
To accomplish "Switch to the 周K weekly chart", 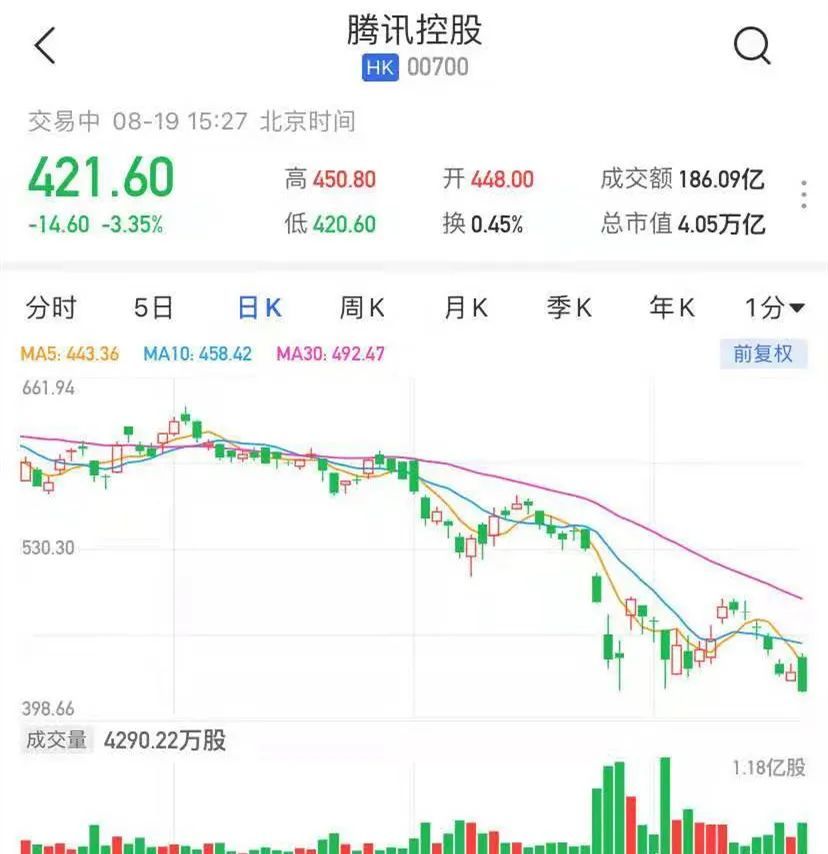I will click(361, 308).
